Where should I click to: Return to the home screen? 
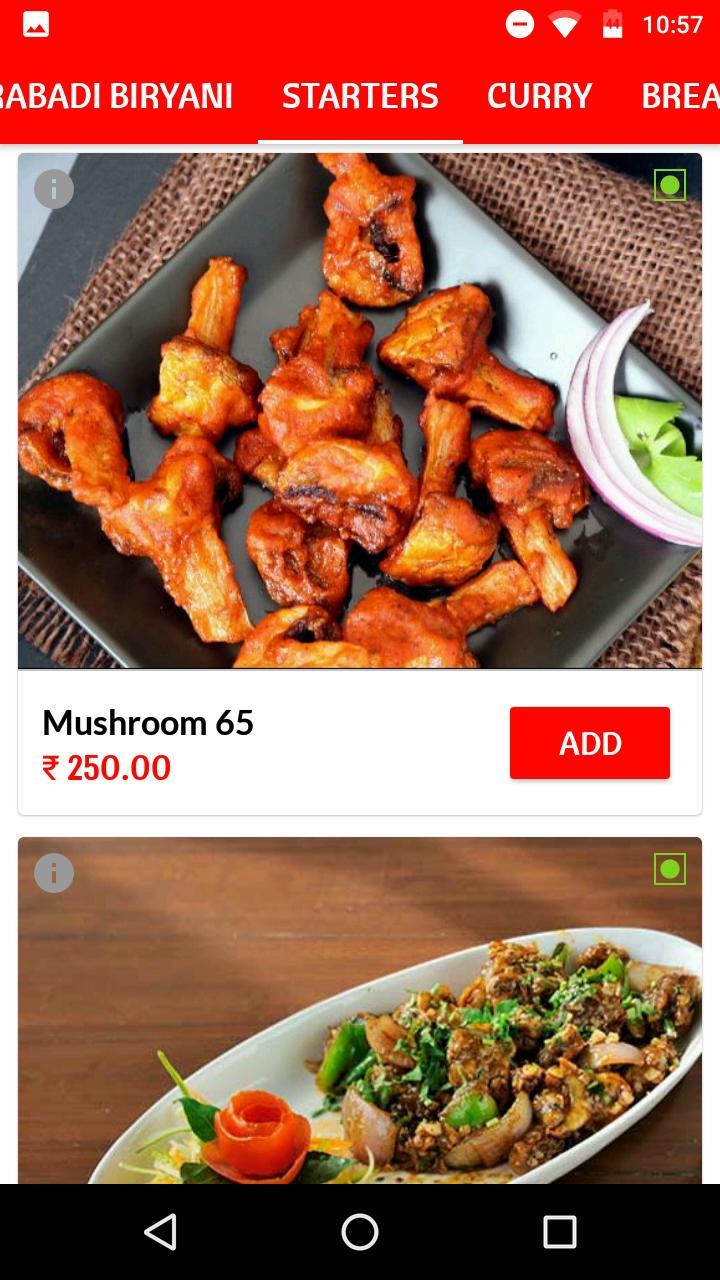pyautogui.click(x=360, y=1232)
